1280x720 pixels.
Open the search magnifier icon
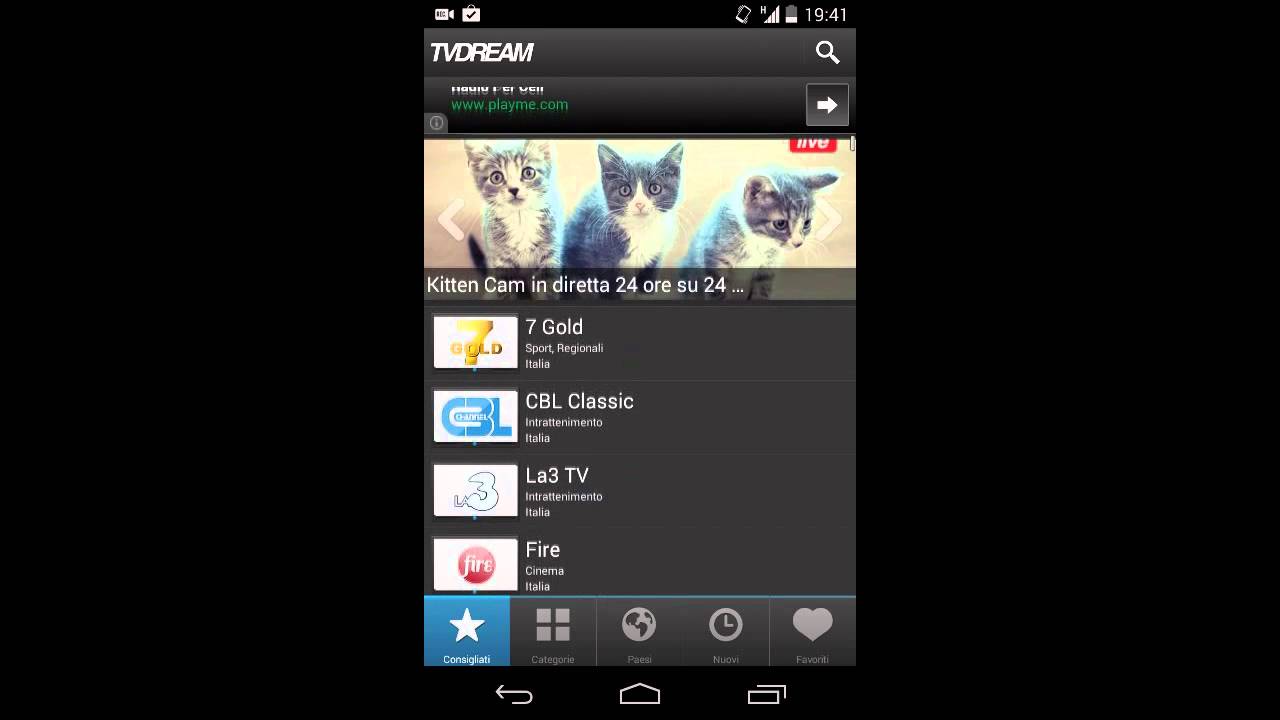pos(827,52)
